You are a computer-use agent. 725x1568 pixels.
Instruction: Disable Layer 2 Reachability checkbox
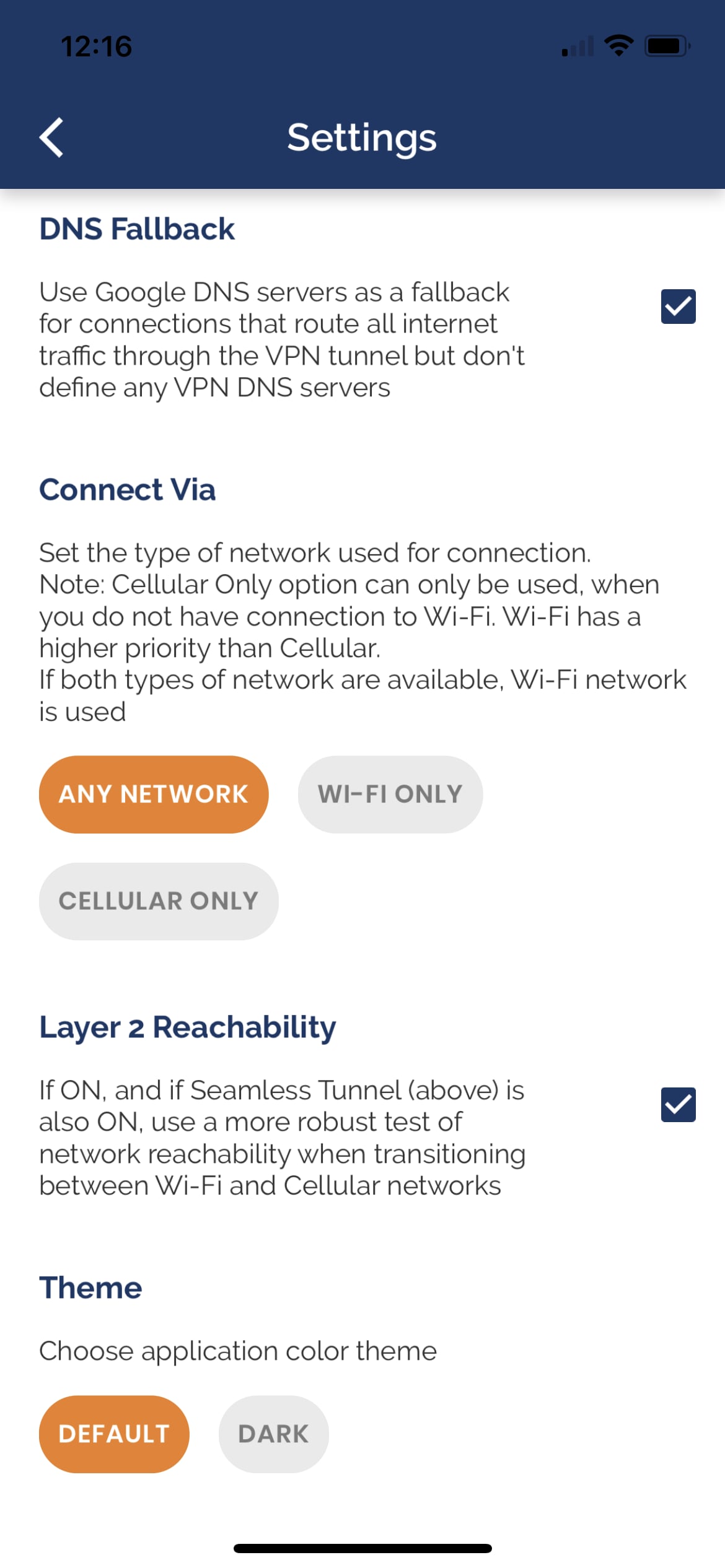[678, 1104]
